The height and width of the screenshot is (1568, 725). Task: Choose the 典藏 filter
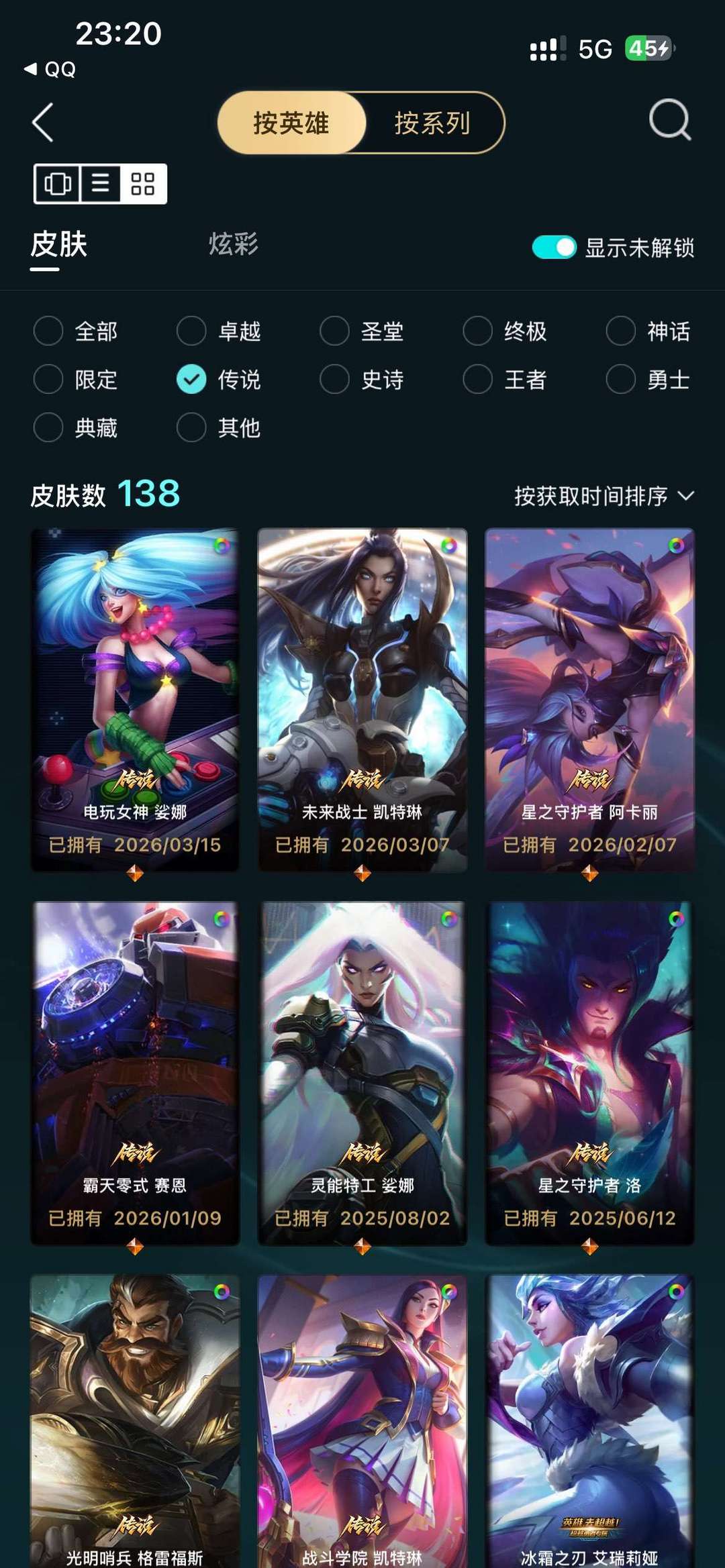[76, 428]
